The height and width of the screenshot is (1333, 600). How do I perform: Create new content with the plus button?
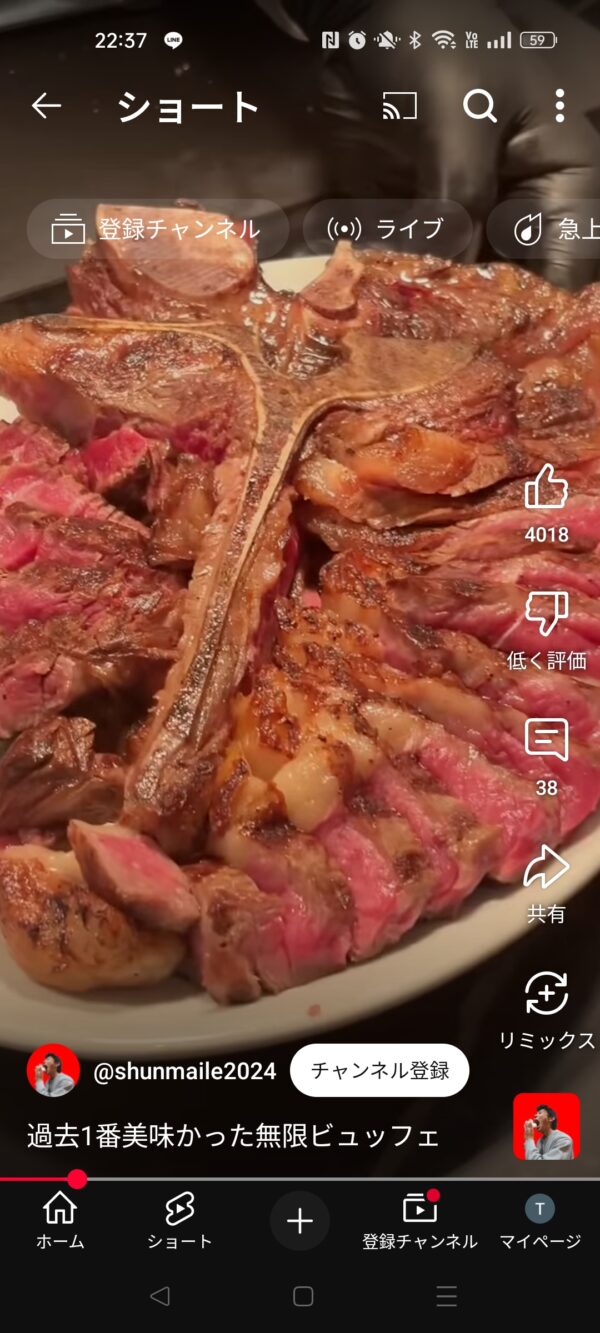(300, 1221)
